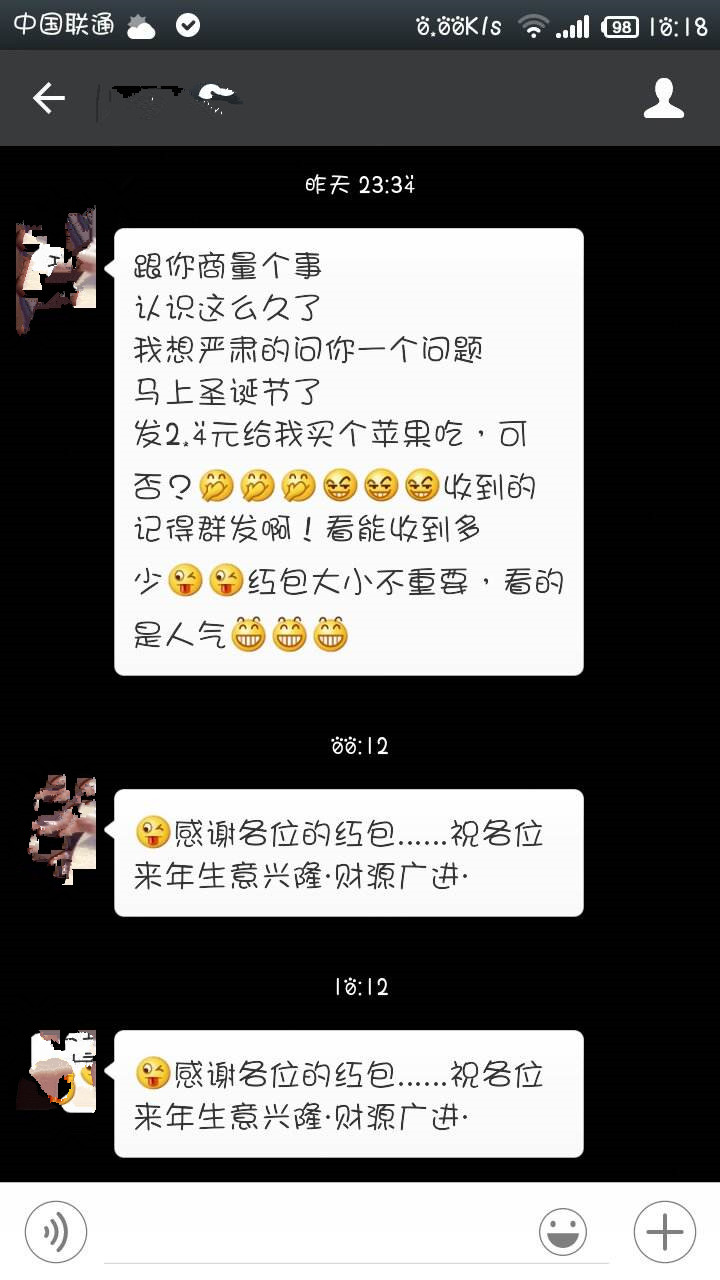
Task: Open the contact profile icon top right
Action: coord(663,98)
